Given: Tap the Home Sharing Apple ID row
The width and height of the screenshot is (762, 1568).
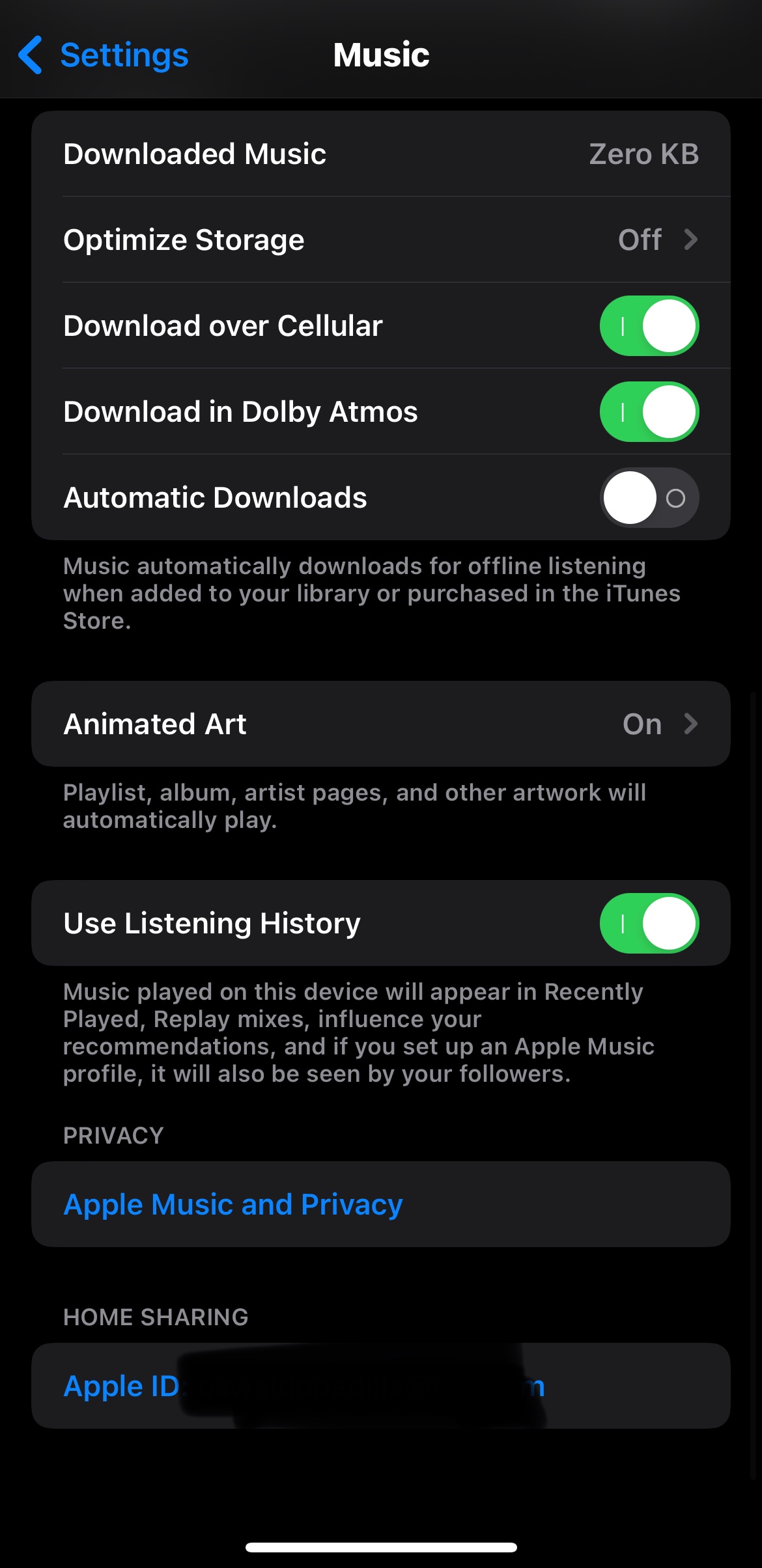Looking at the screenshot, I should tap(380, 1386).
